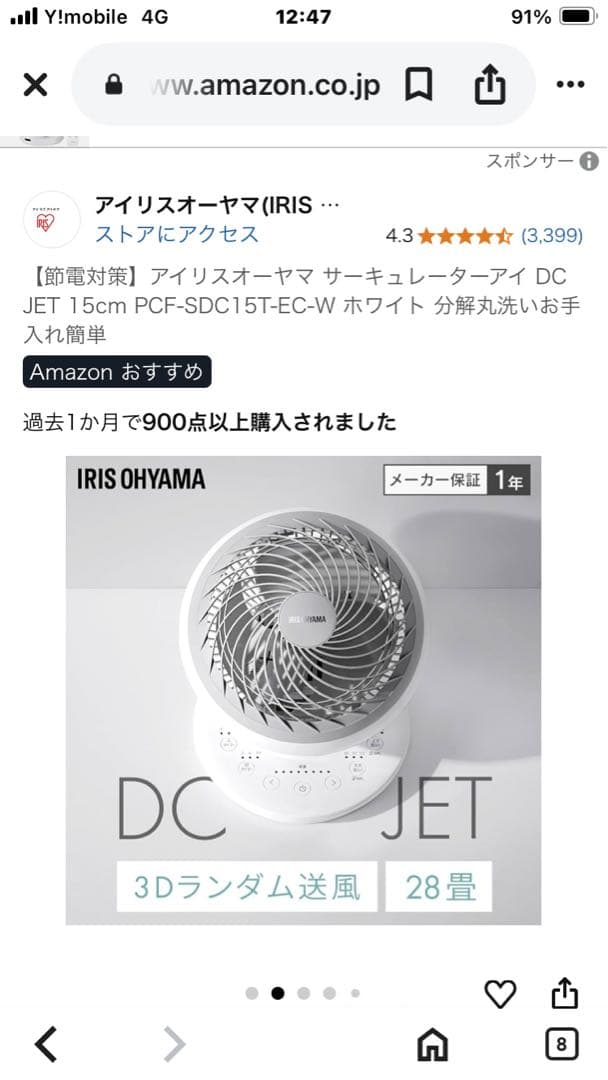608x1080 pixels.
Task: View the IRIS OHYAMA product image fullscreen
Action: pos(303,690)
